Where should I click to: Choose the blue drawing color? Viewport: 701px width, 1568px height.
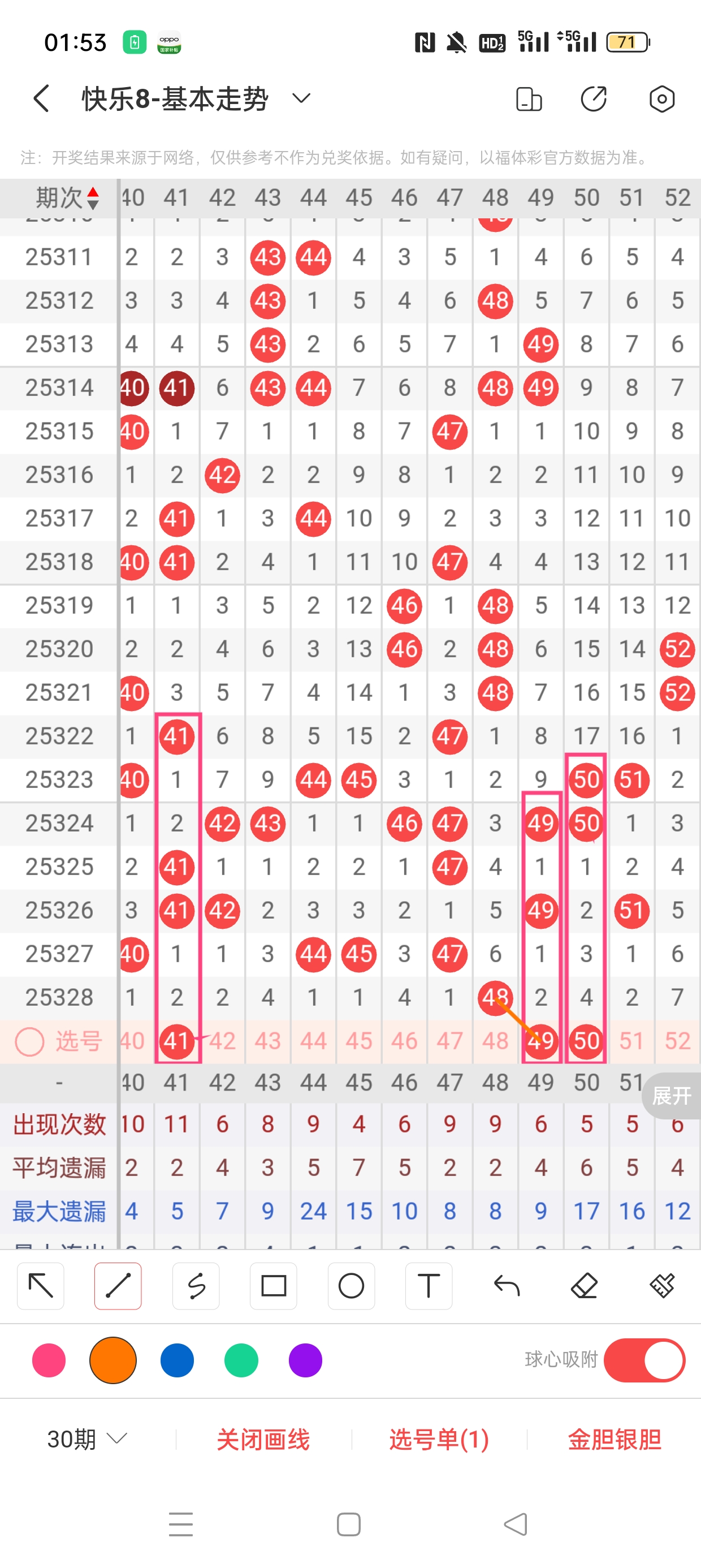pyautogui.click(x=177, y=1360)
